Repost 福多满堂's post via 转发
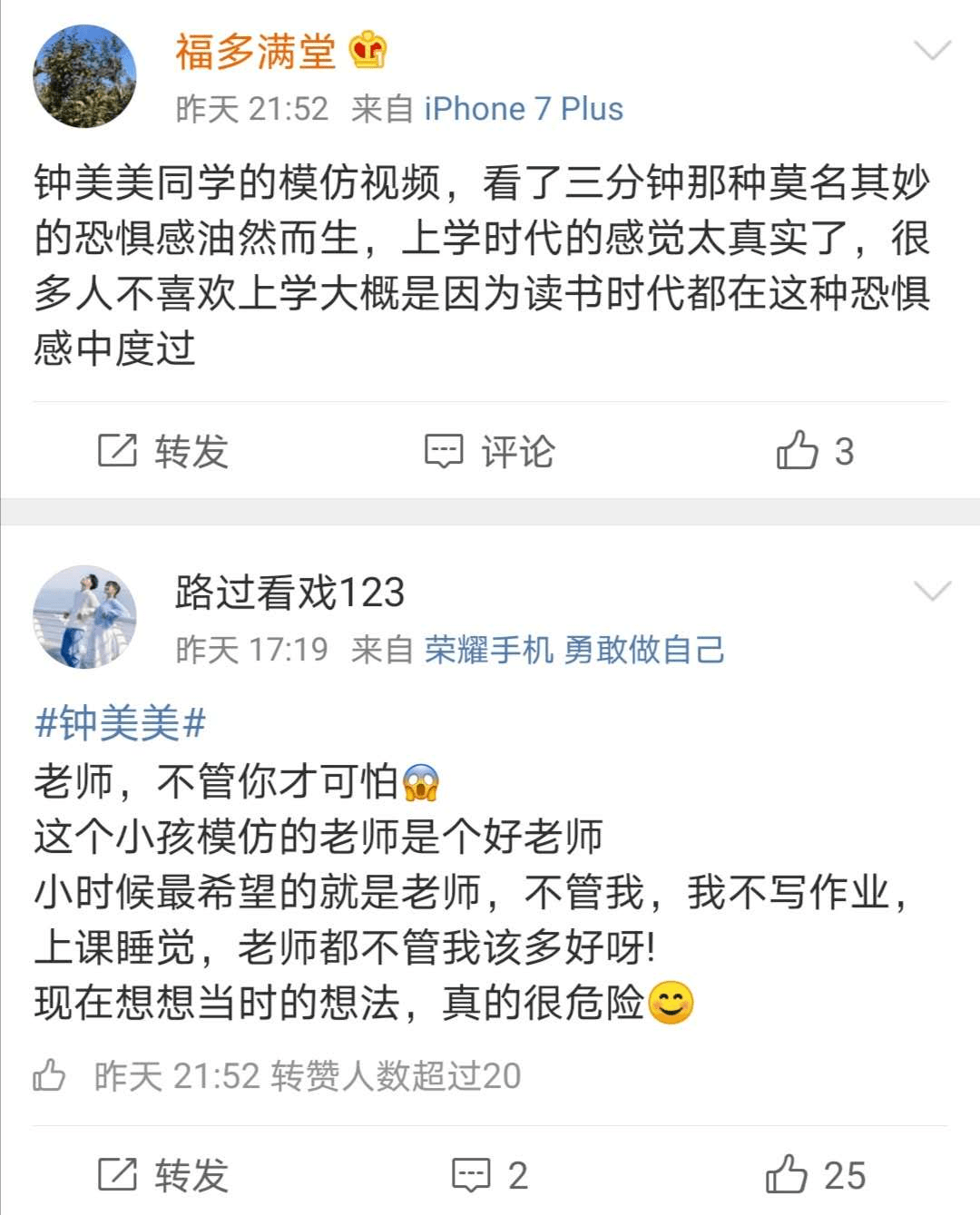980x1215 pixels. tap(163, 451)
